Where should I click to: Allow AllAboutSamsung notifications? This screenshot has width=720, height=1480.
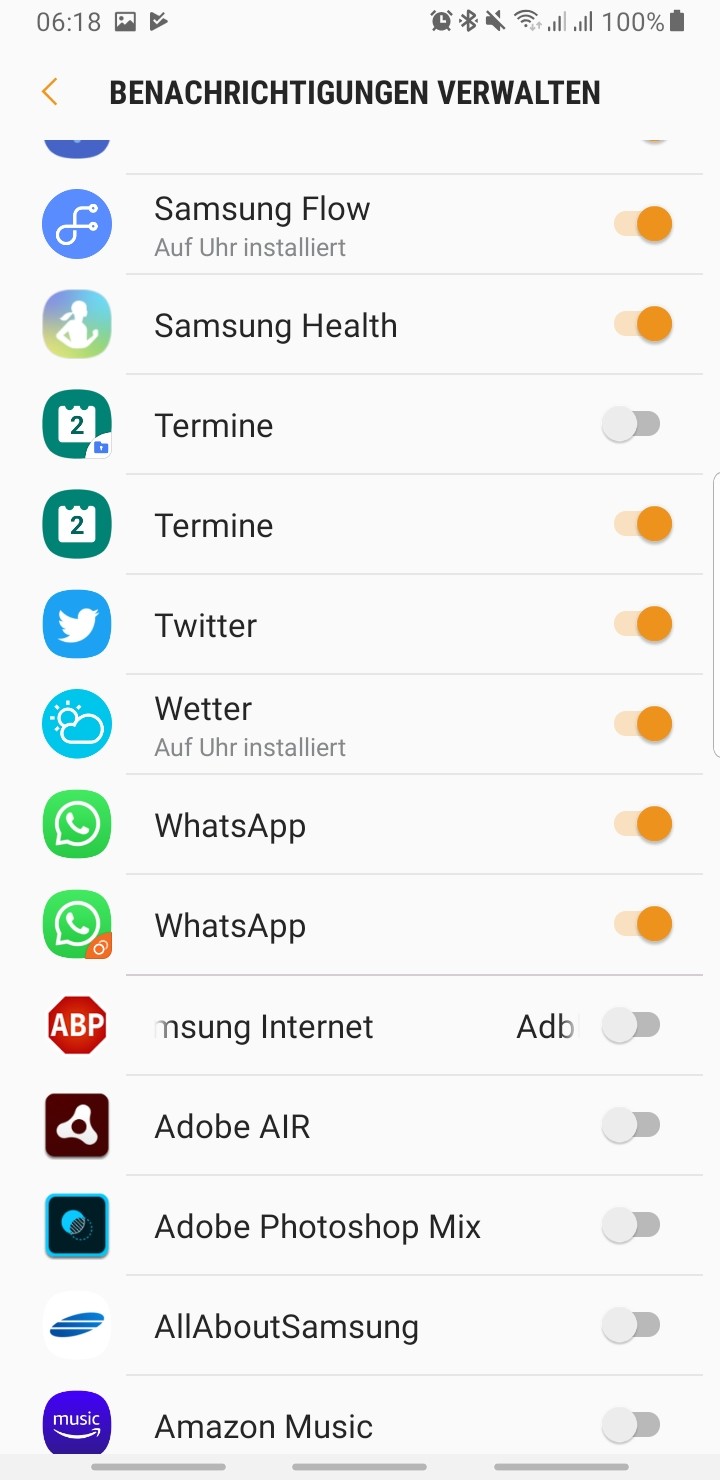tap(631, 1325)
